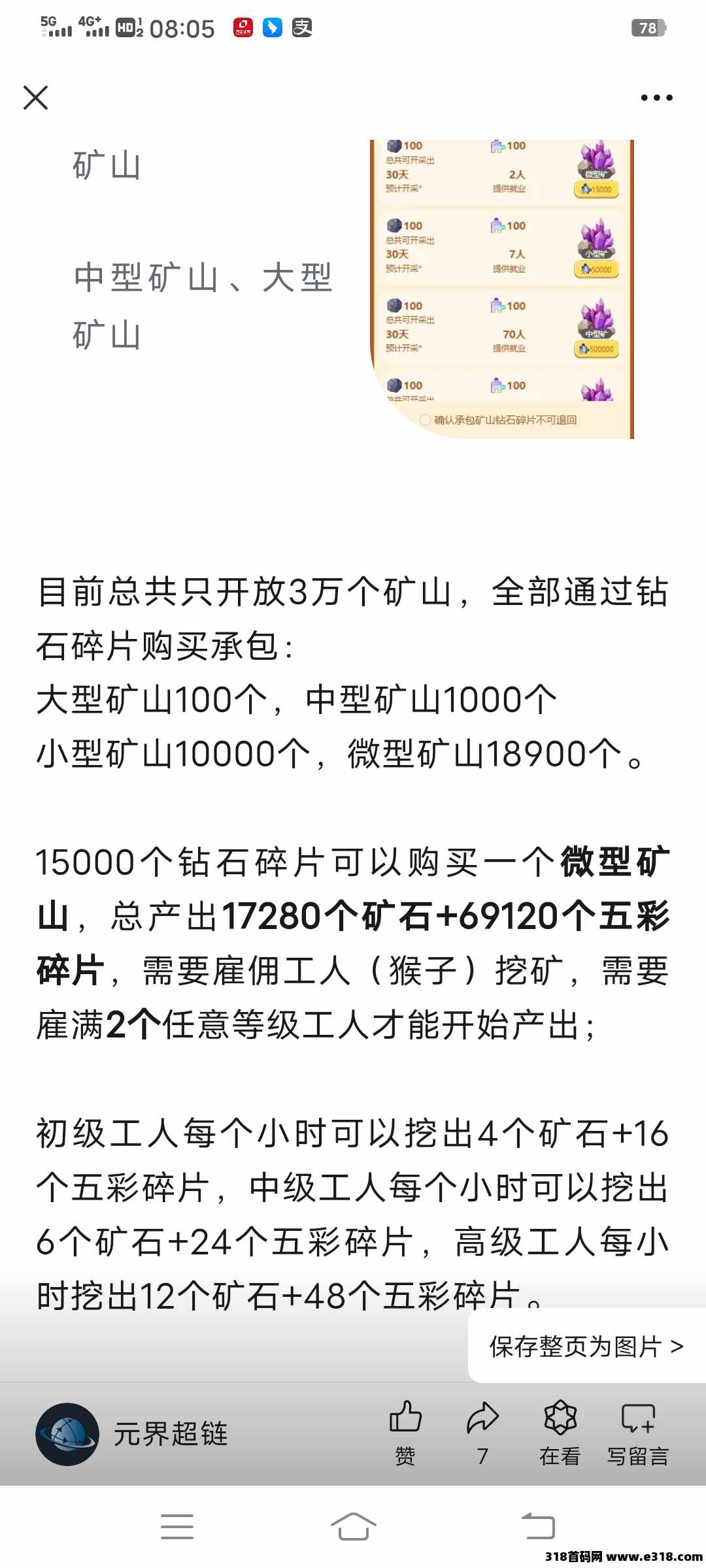Open the three-dot overflow menu
This screenshot has width=706, height=1568.
[x=656, y=98]
